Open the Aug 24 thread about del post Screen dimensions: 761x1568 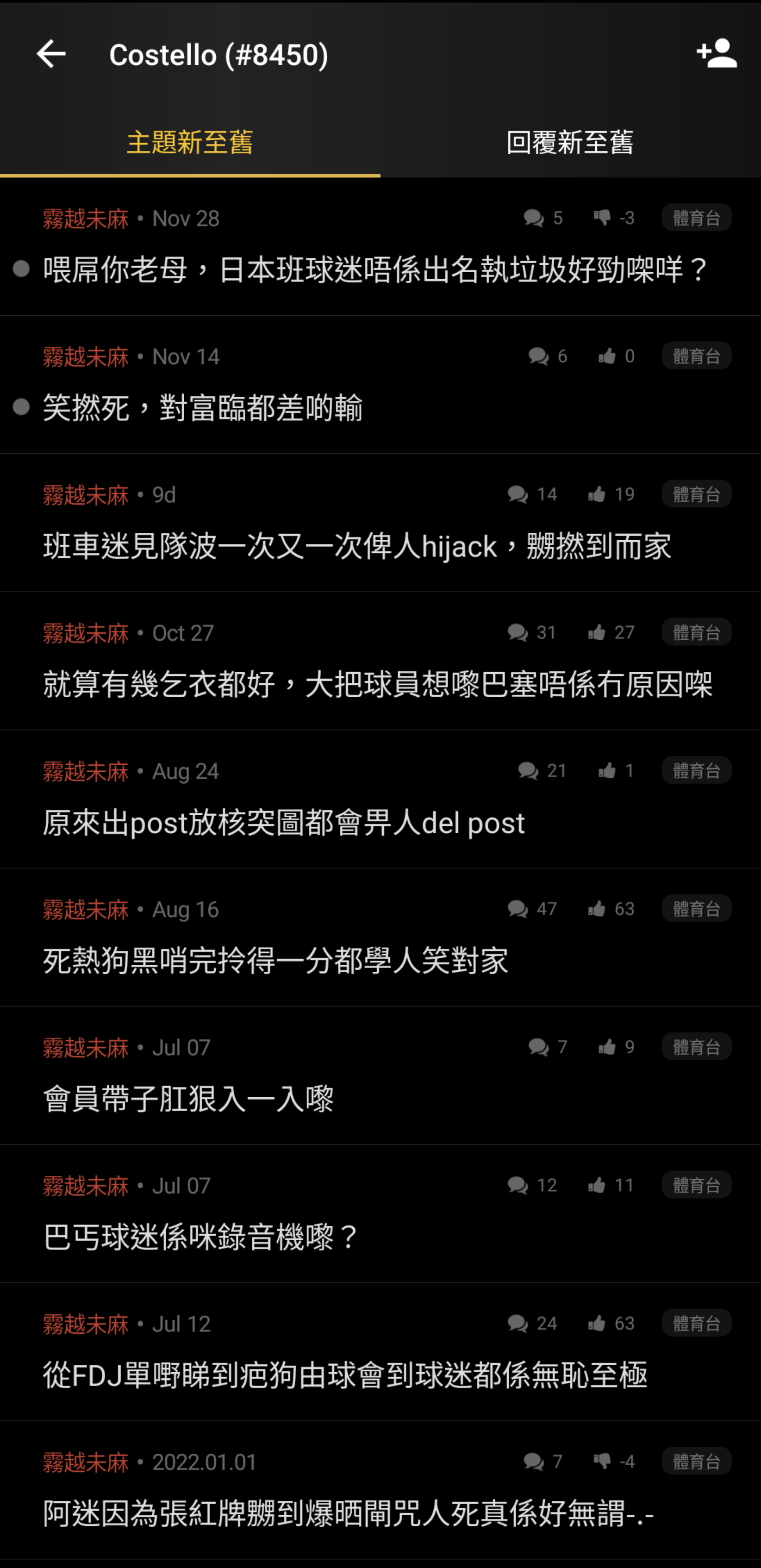click(x=380, y=799)
